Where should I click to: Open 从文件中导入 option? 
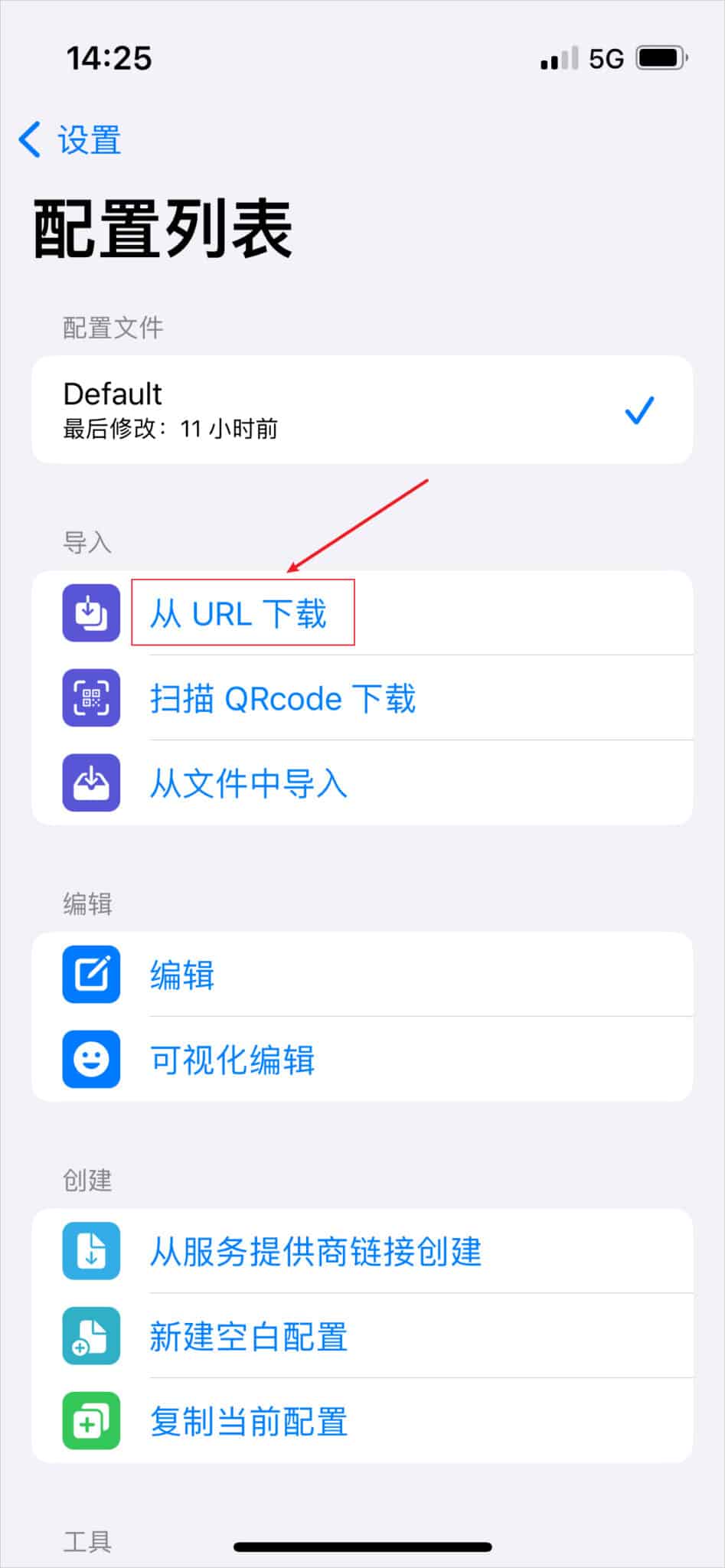[x=249, y=782]
